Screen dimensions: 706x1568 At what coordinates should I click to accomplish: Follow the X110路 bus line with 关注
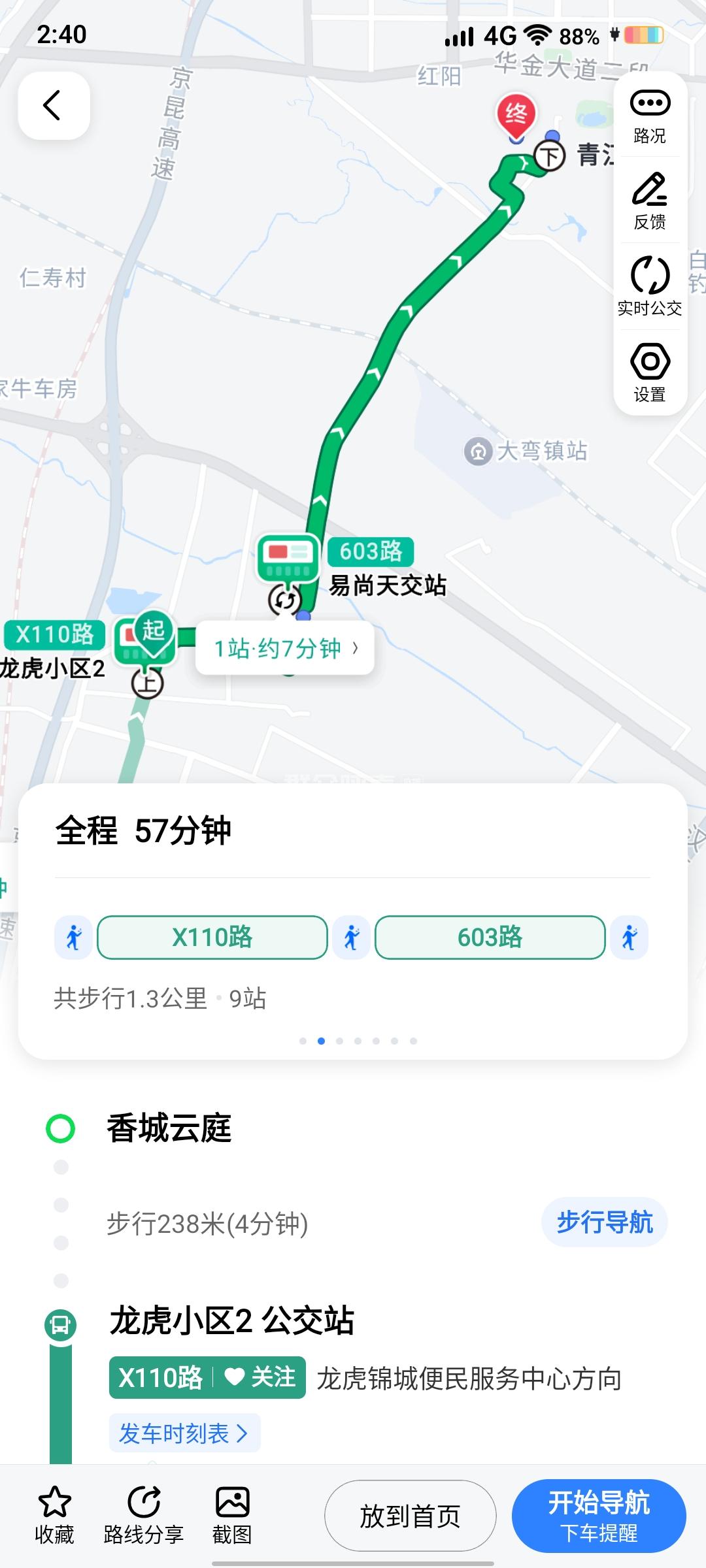[x=261, y=1377]
